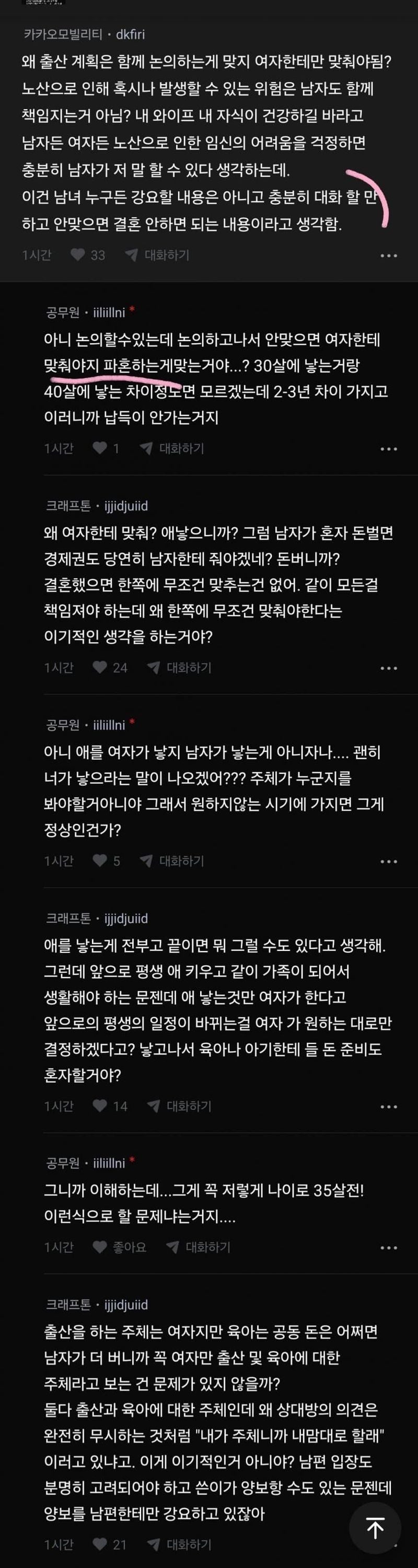418x1568 pixels.
Task: Like the 크래프톤 comment with 24 likes
Action: [100, 668]
